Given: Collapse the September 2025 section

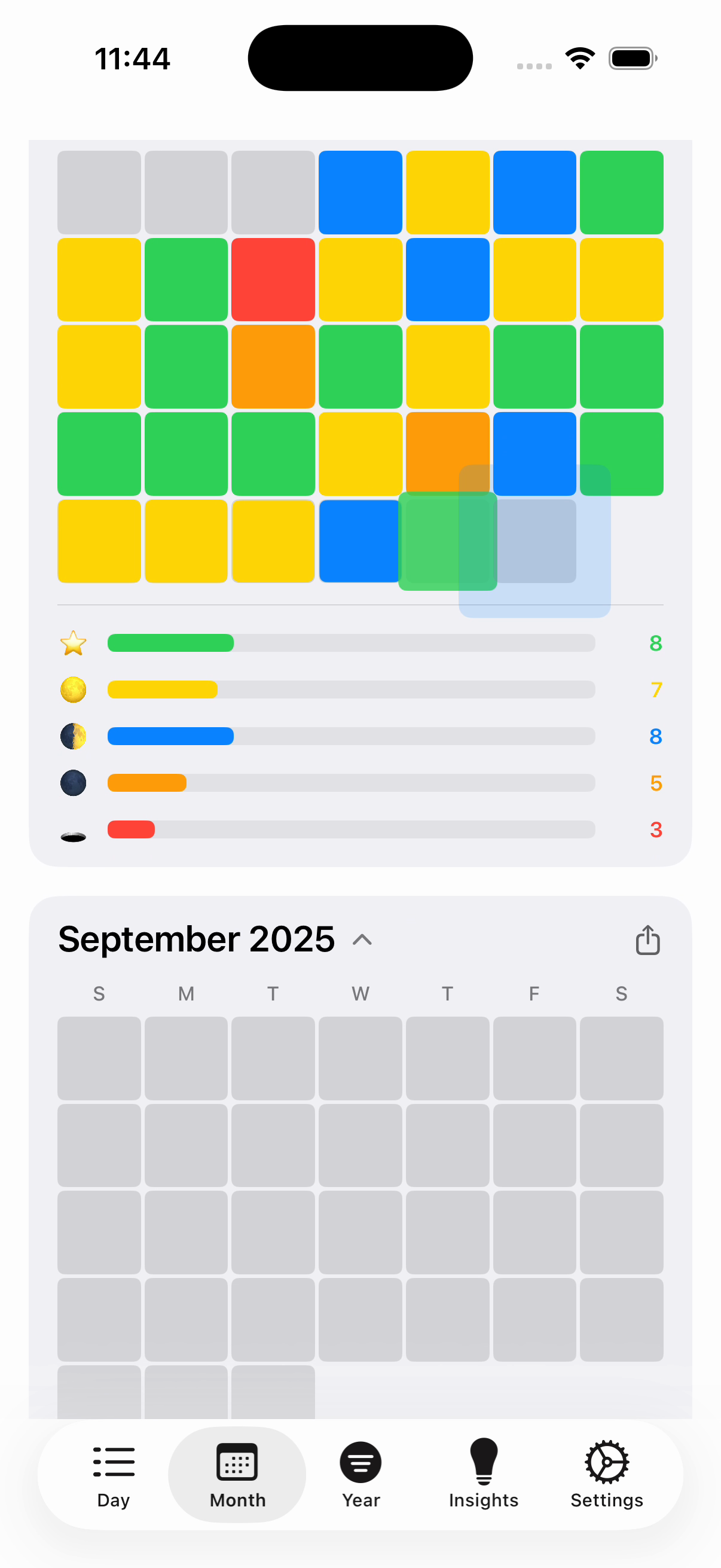Looking at the screenshot, I should [x=362, y=939].
